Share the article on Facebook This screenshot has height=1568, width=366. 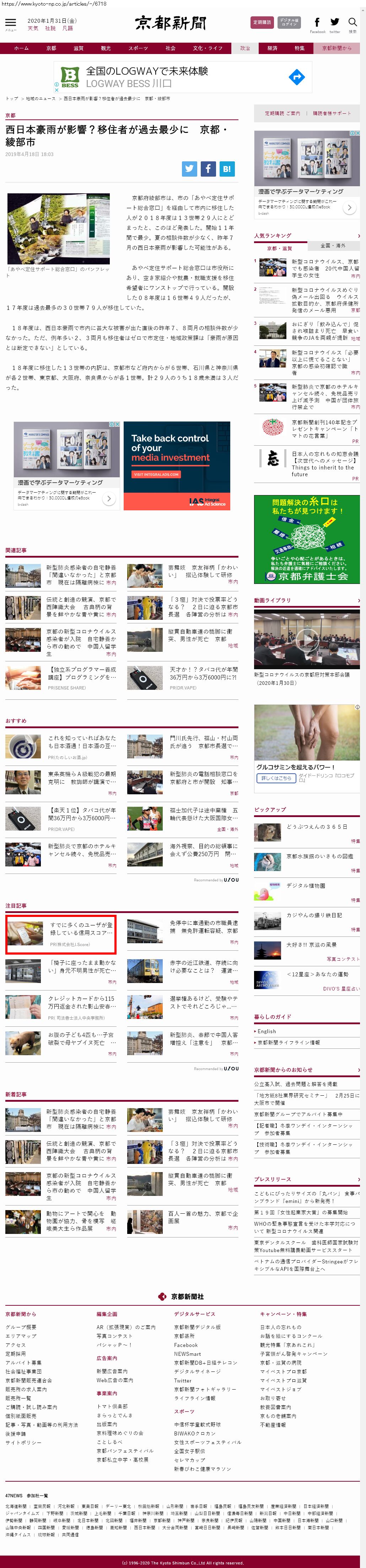click(208, 168)
